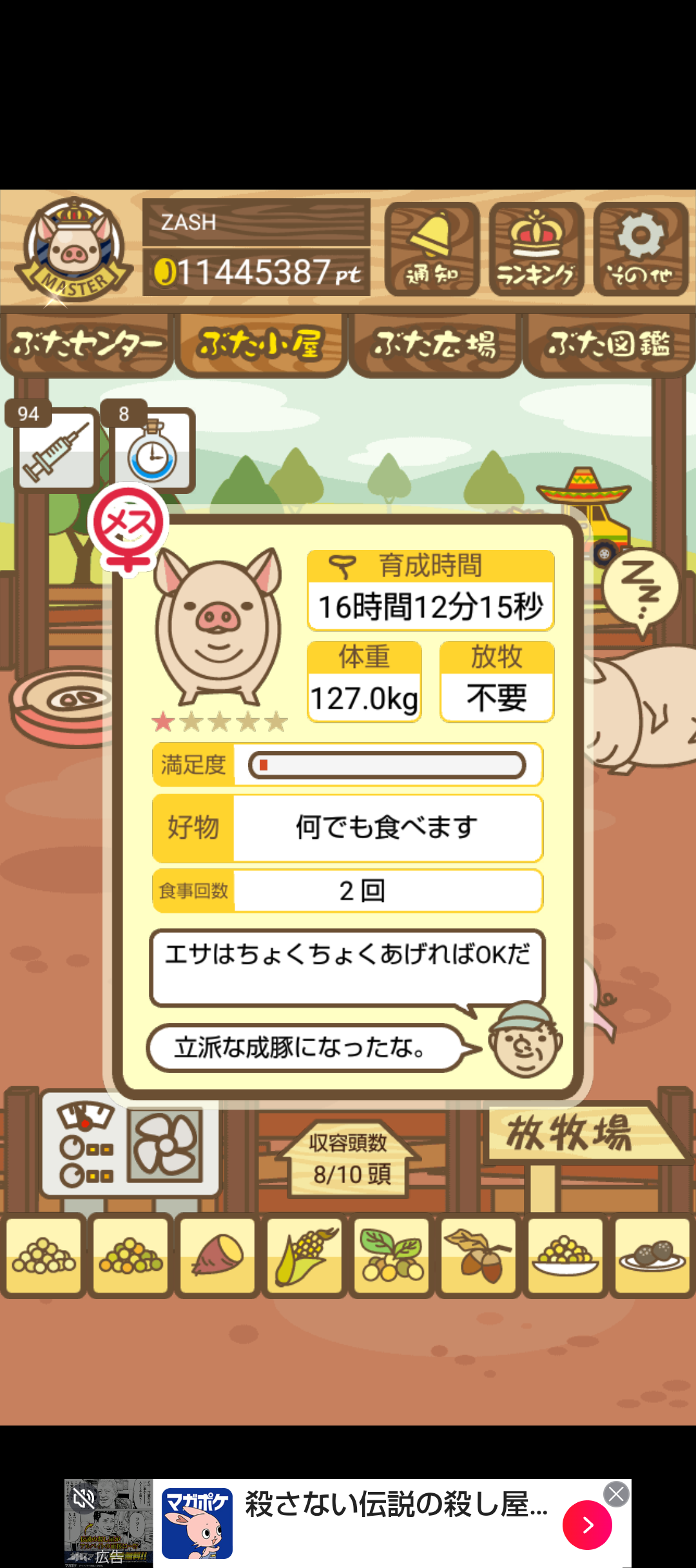The width and height of the screenshot is (696, 1568).
Task: Switch to the ぶた図鑑 tab
Action: [609, 344]
